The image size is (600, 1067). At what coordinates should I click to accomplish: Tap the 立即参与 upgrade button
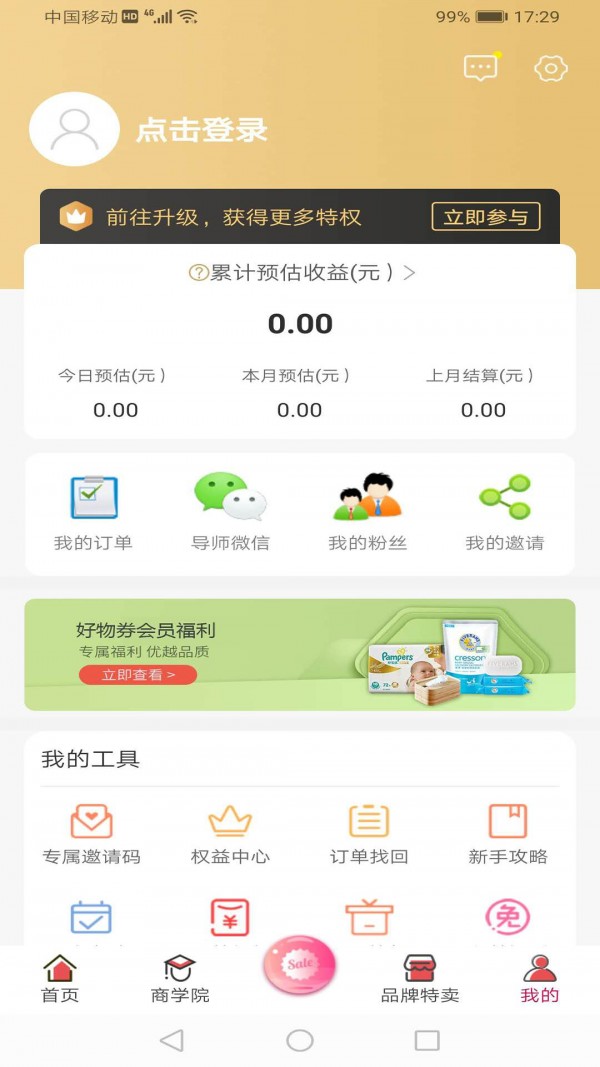(485, 217)
